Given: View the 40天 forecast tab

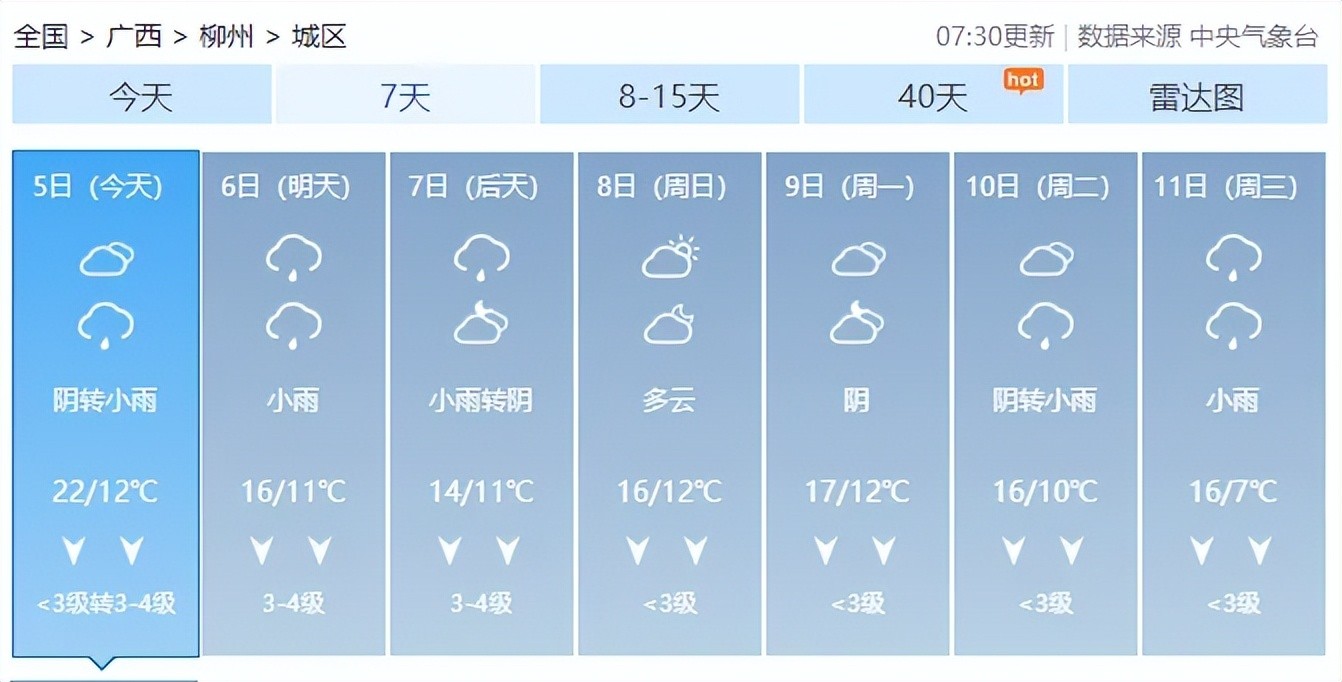Looking at the screenshot, I should 933,96.
